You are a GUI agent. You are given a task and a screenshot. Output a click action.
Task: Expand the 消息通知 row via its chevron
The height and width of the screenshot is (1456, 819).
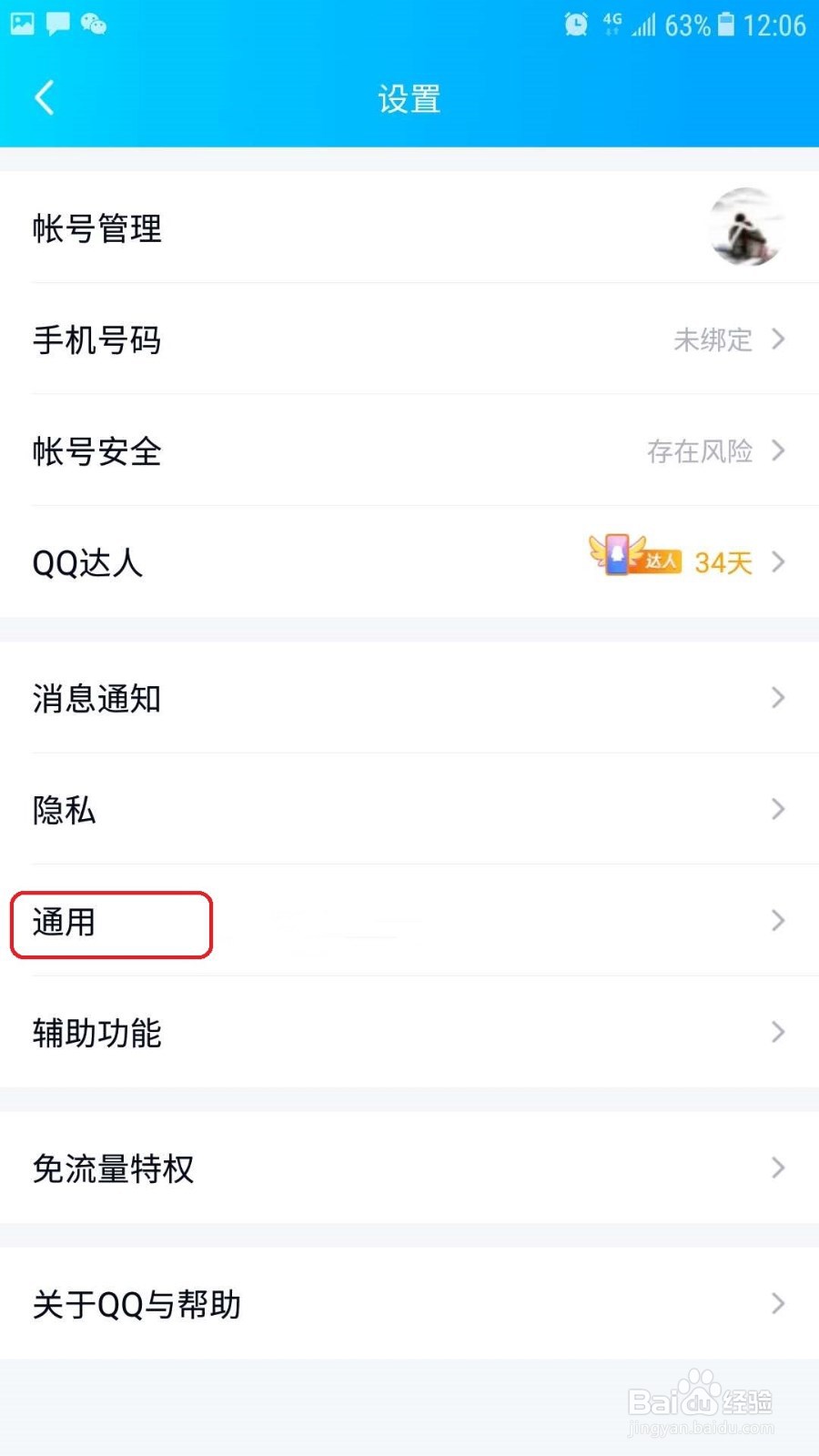[x=778, y=698]
